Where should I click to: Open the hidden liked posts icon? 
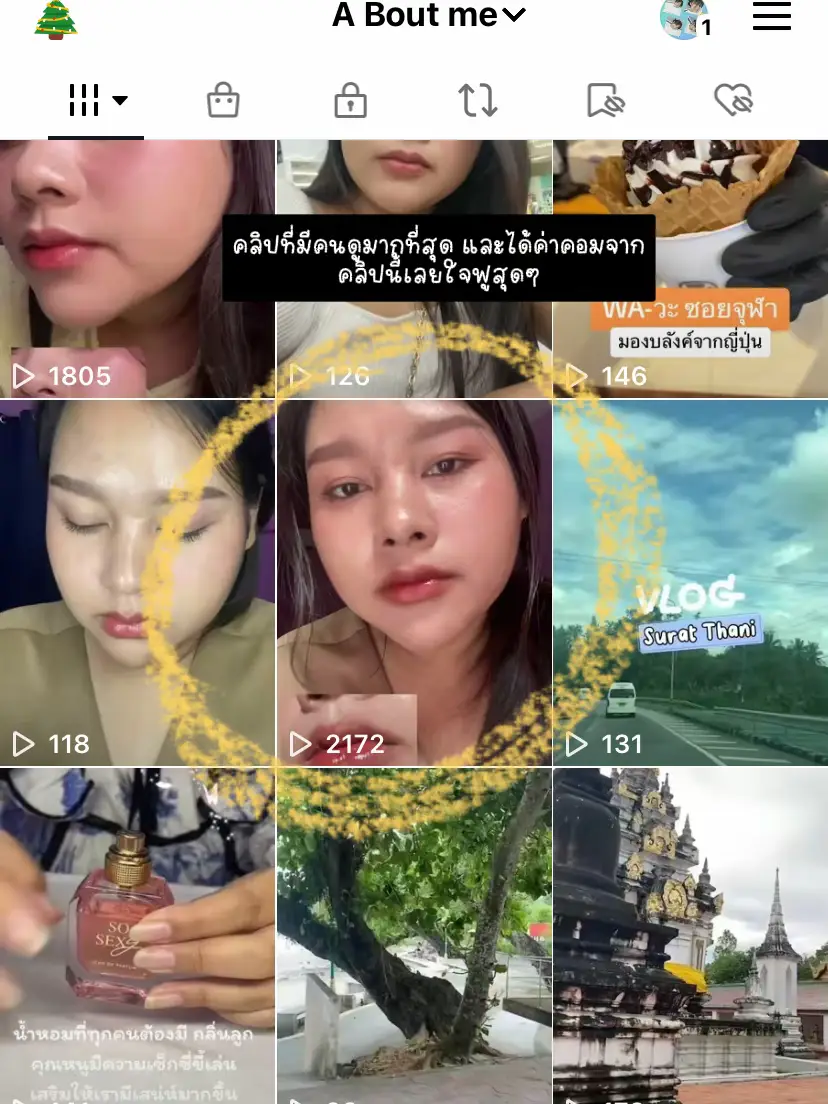[x=733, y=100]
